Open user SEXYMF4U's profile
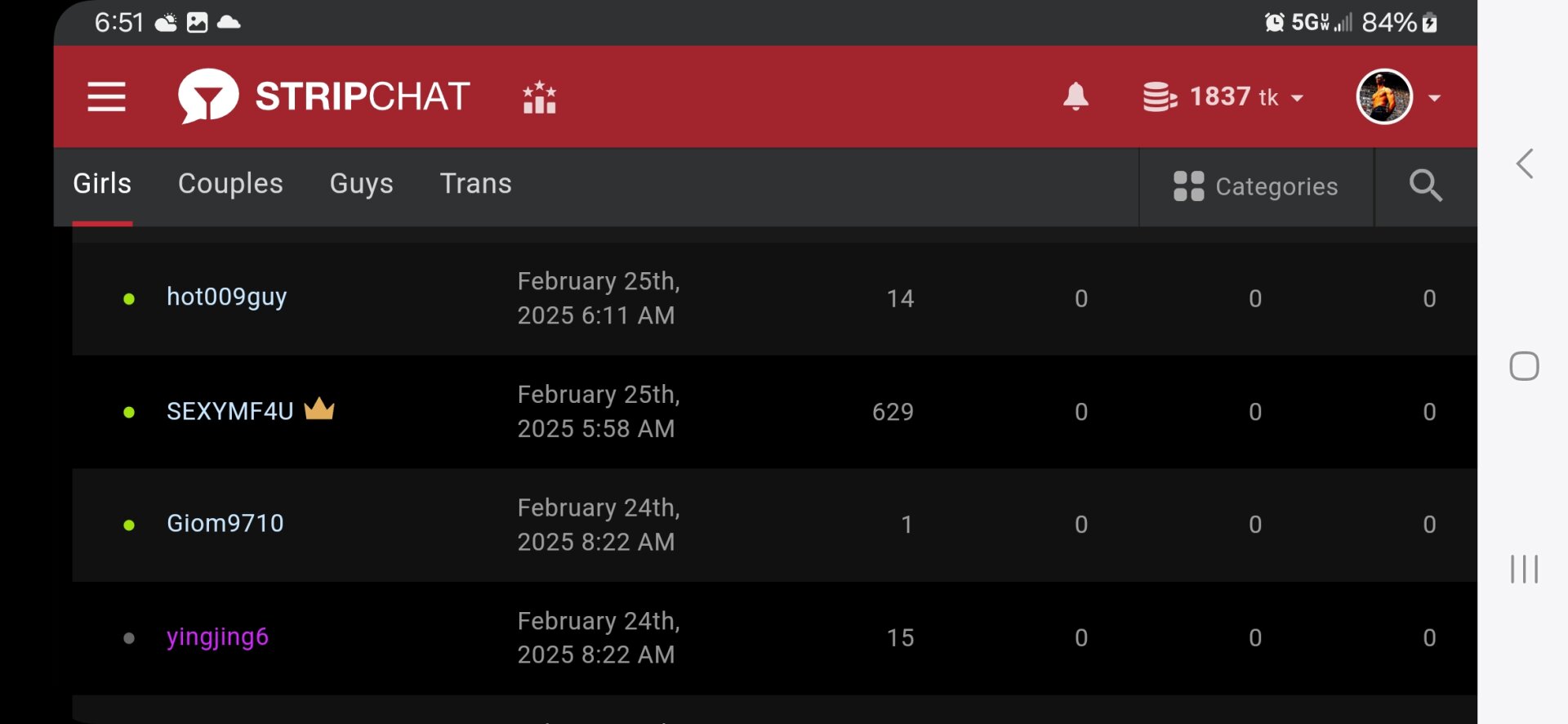The height and width of the screenshot is (724, 1568). click(229, 411)
